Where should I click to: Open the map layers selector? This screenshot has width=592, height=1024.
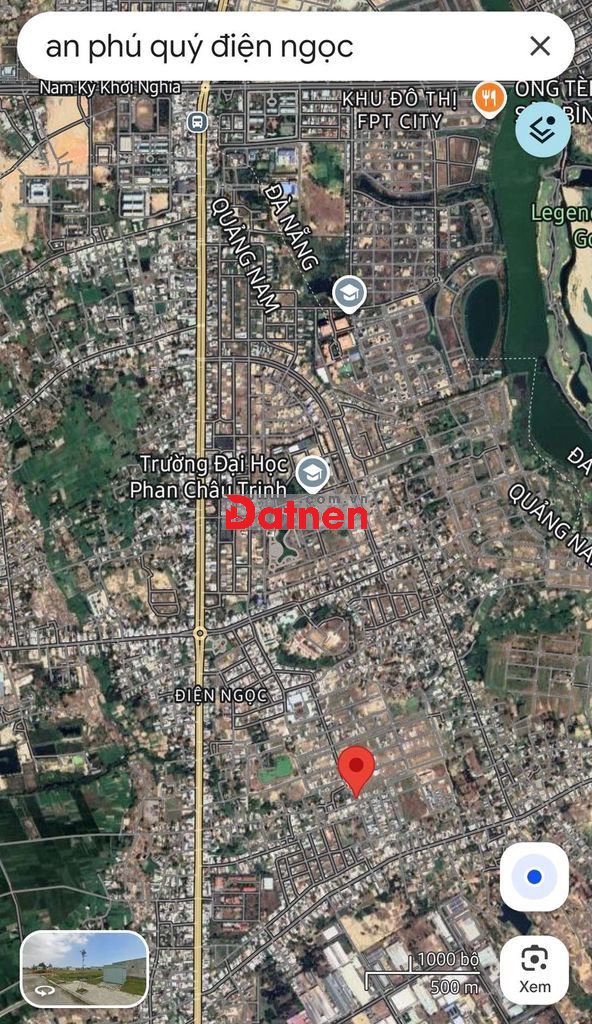coord(542,130)
